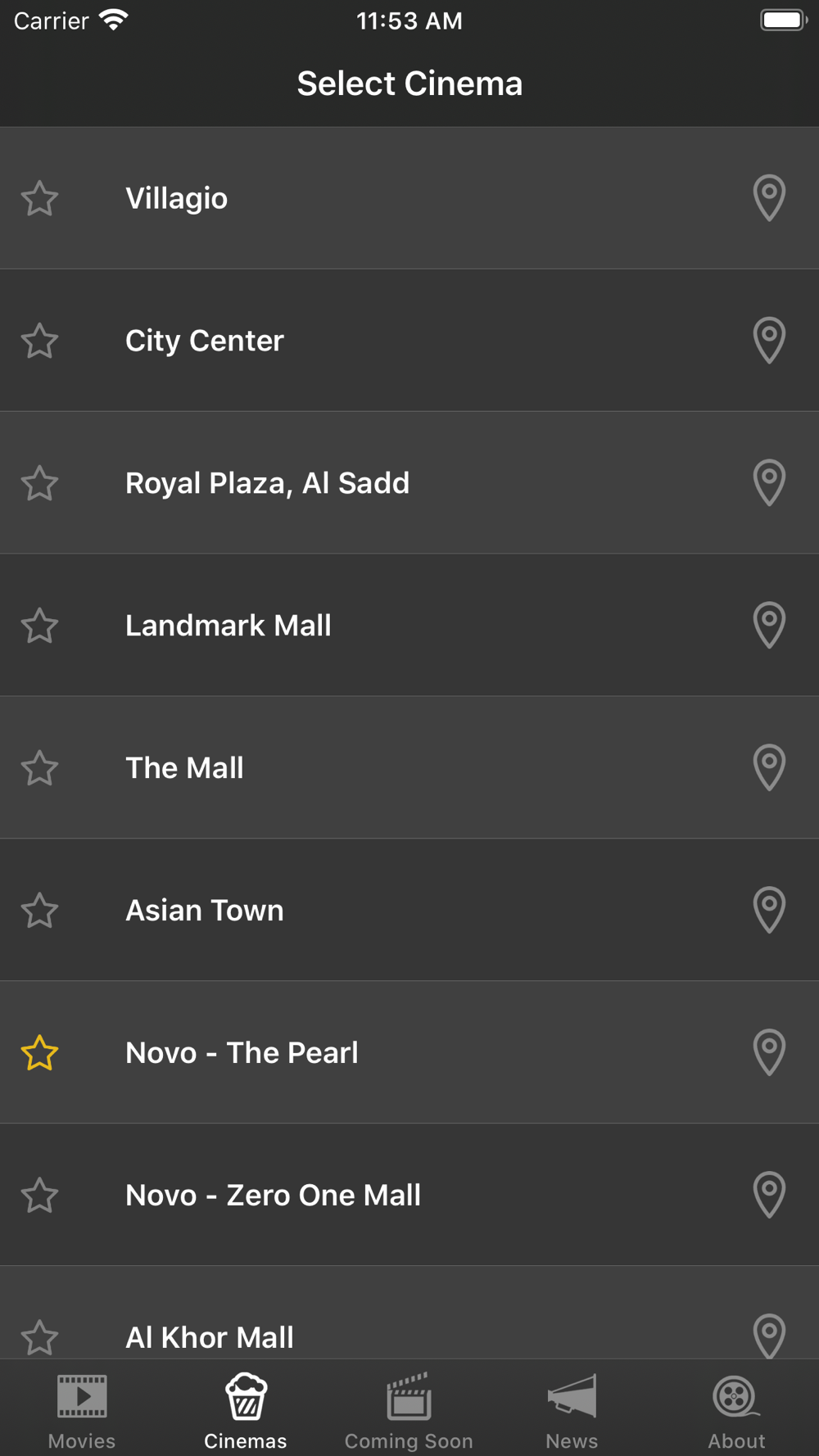Screen dimensions: 819x1456
Task: Open the map pin for City Center
Action: coord(769,341)
